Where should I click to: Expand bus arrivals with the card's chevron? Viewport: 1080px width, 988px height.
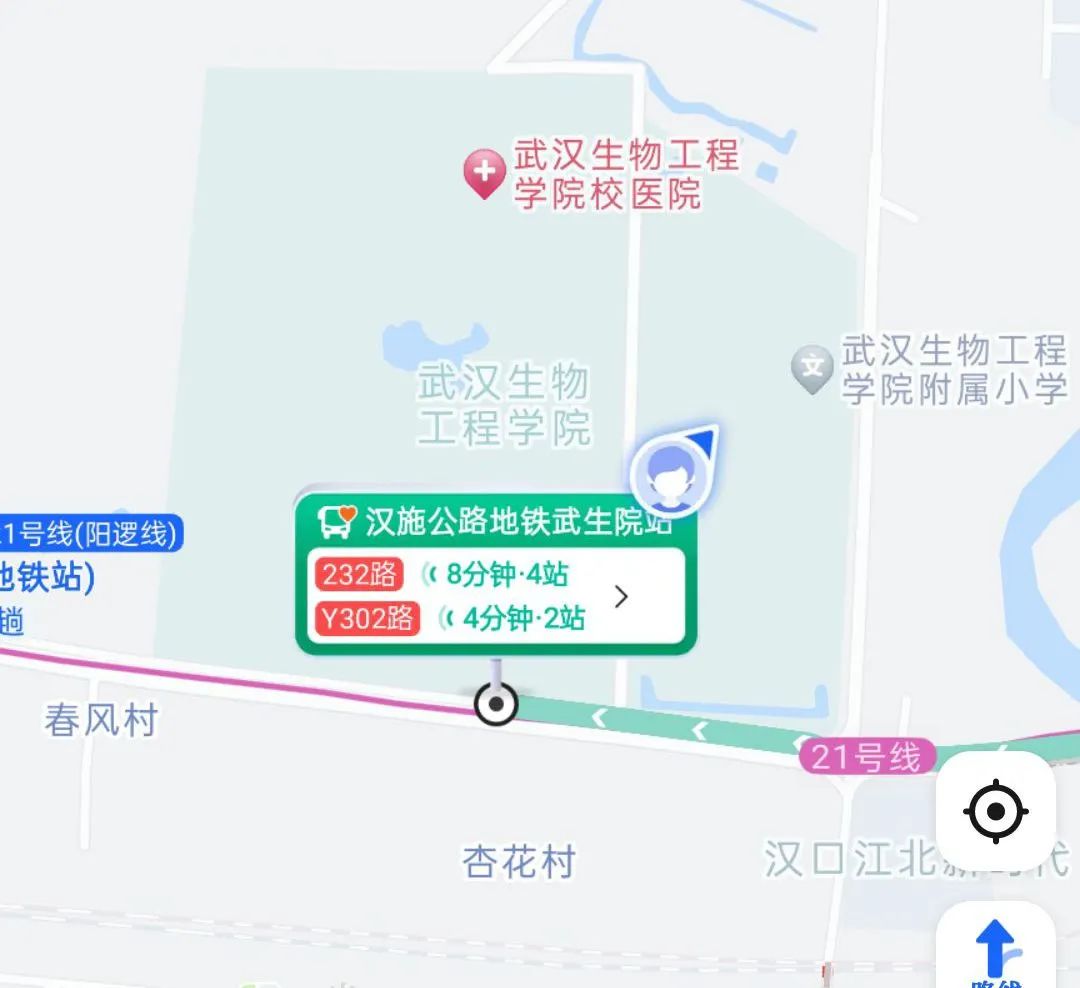coord(621,597)
